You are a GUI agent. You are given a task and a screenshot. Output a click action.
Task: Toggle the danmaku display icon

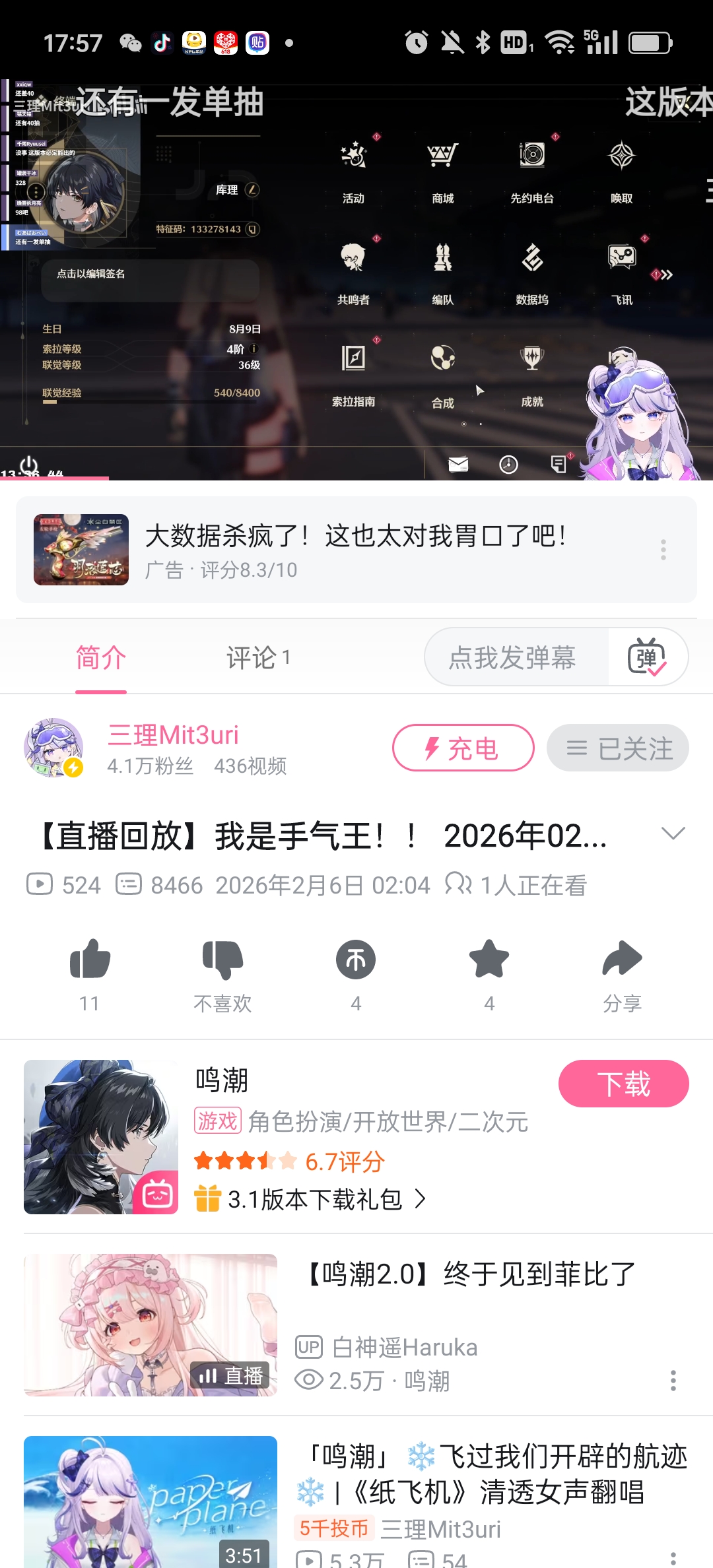pyautogui.click(x=647, y=657)
